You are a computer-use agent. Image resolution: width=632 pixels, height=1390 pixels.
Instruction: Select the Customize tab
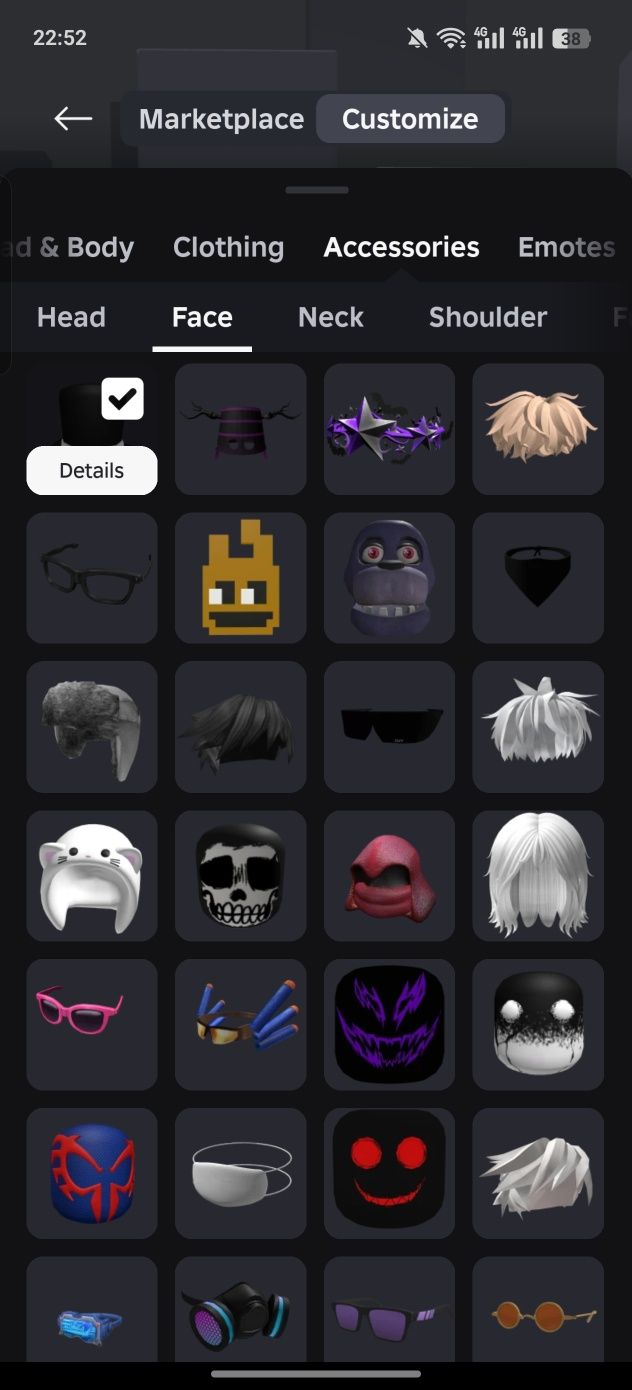pos(410,119)
